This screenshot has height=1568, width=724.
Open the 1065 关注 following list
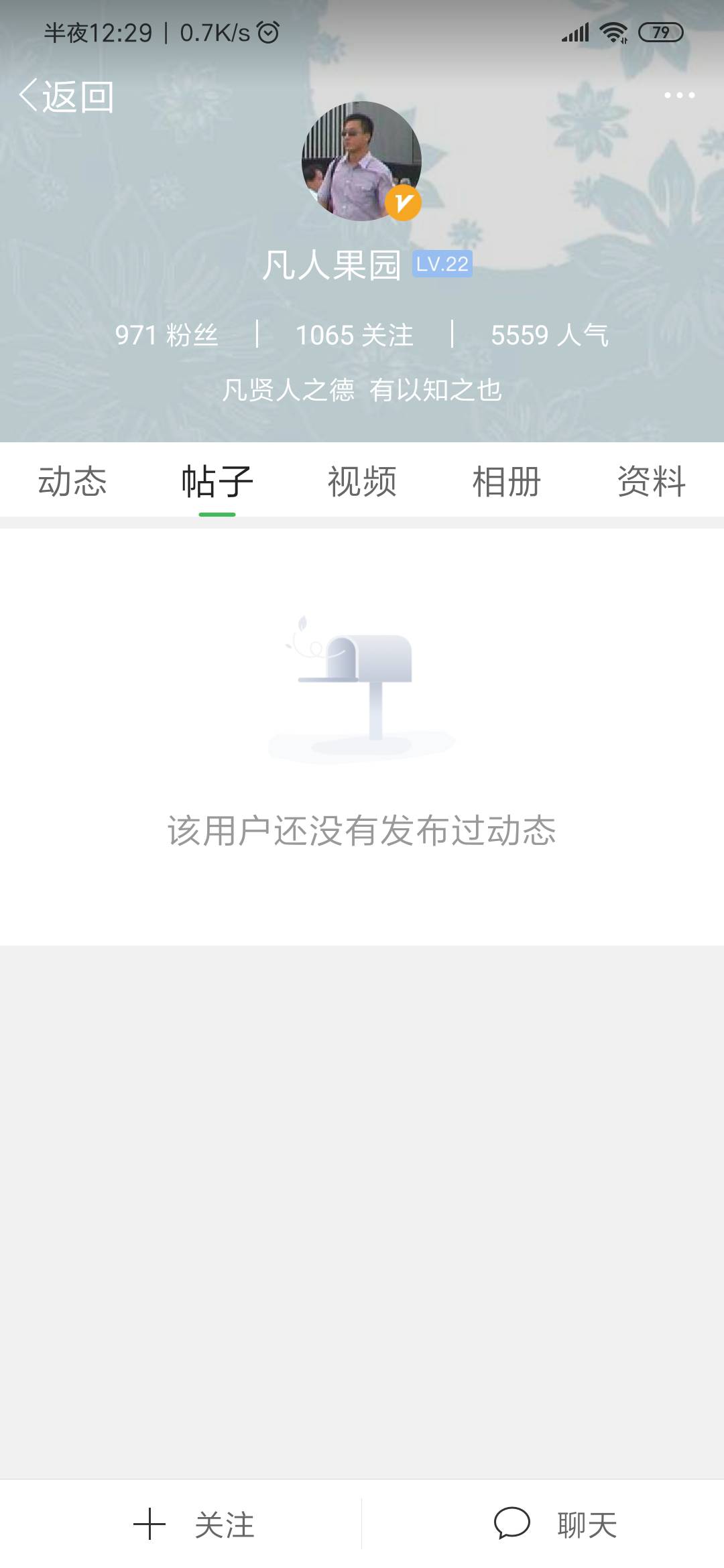point(355,334)
